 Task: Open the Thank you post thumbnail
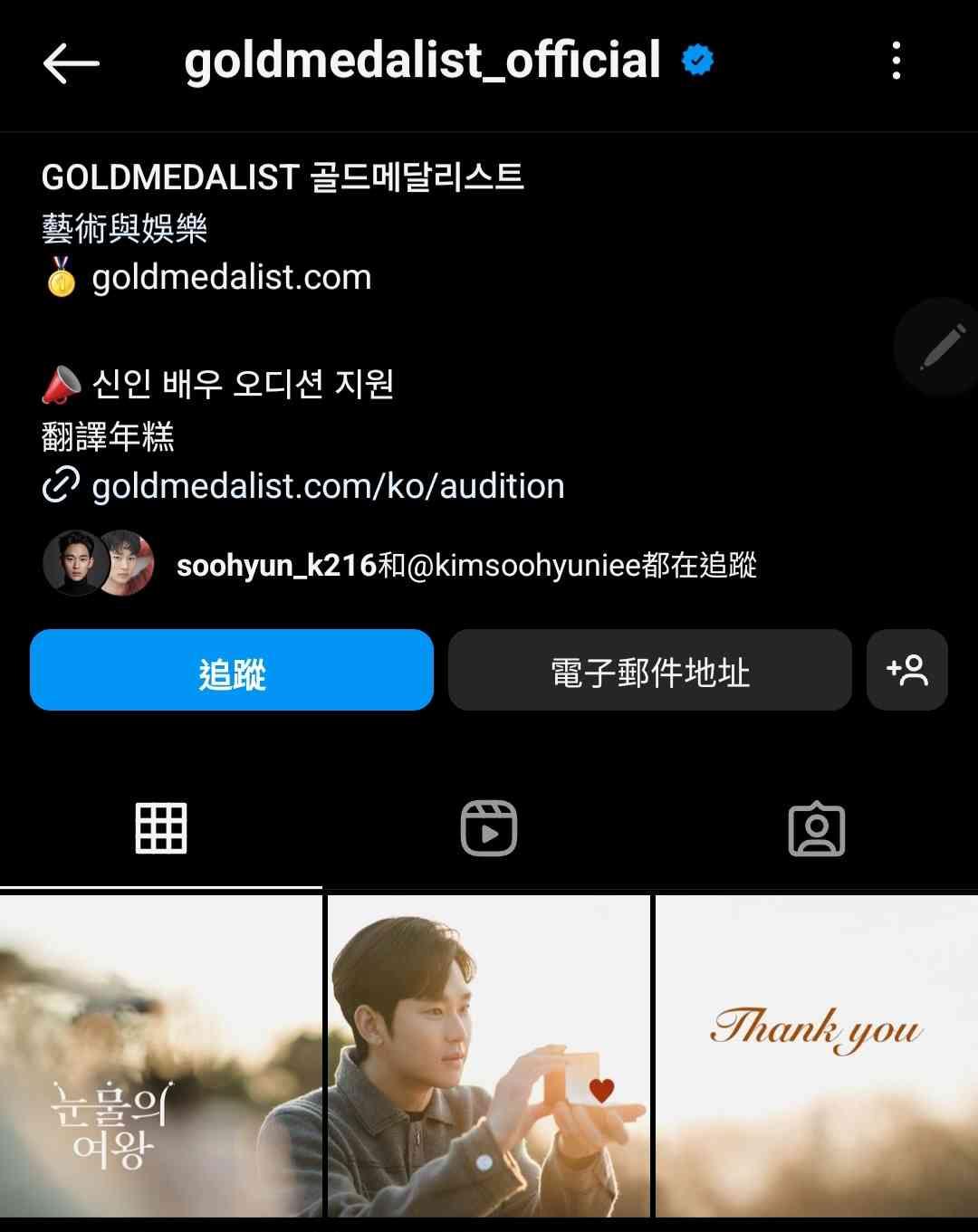(816, 1056)
